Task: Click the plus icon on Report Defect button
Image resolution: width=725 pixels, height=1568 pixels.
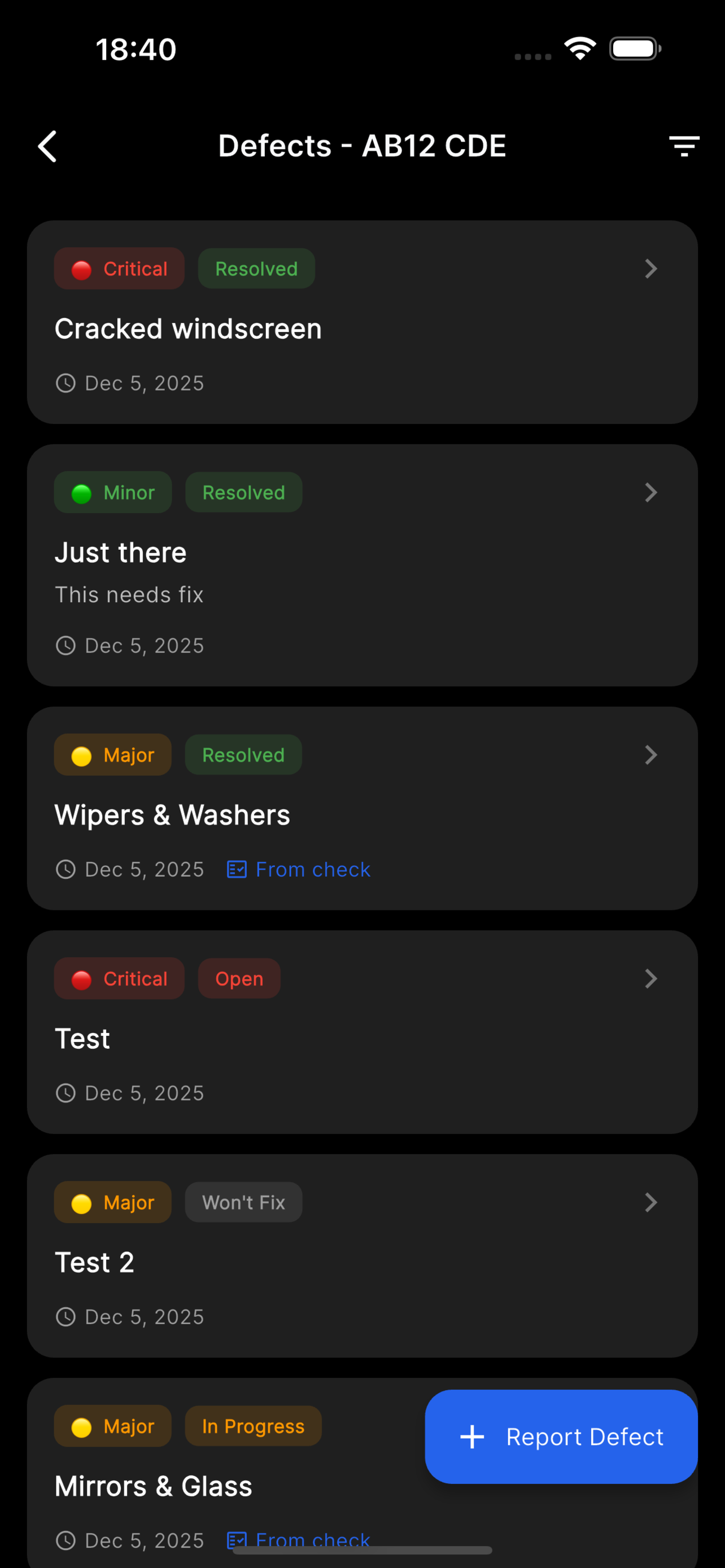Action: point(472,1437)
